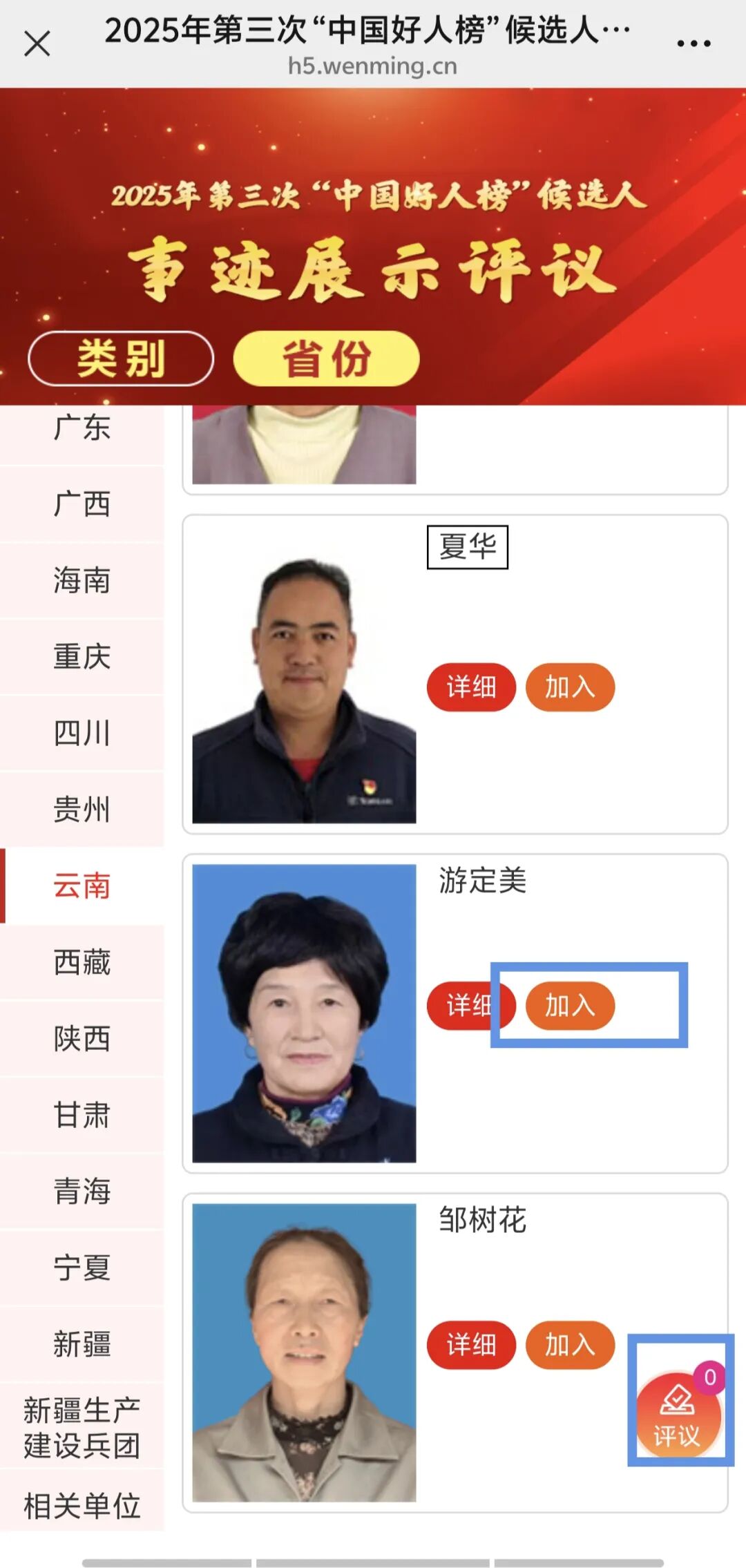
Task: Select 广西 province
Action: tap(82, 504)
